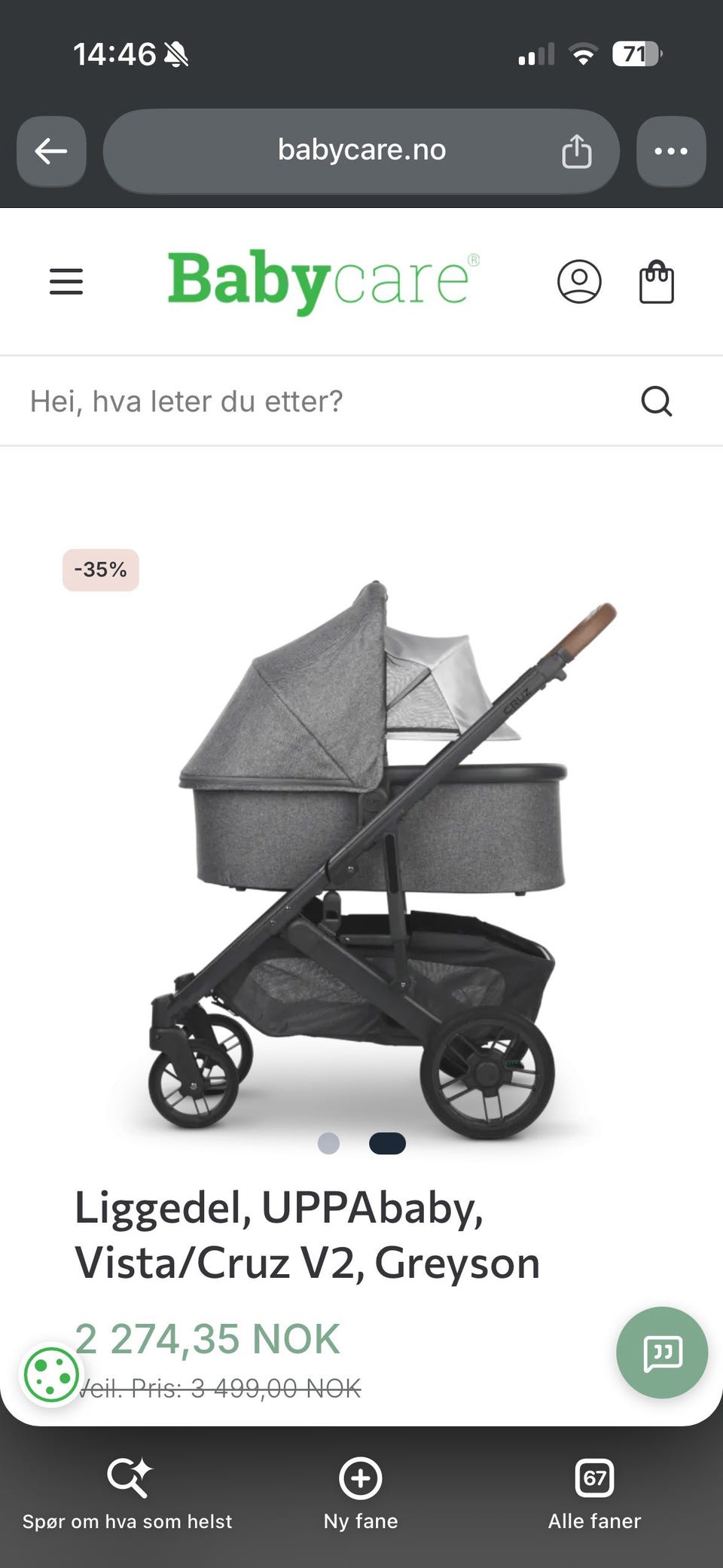Viewport: 723px width, 1568px height.
Task: Open the shopping bag cart
Action: point(657,282)
